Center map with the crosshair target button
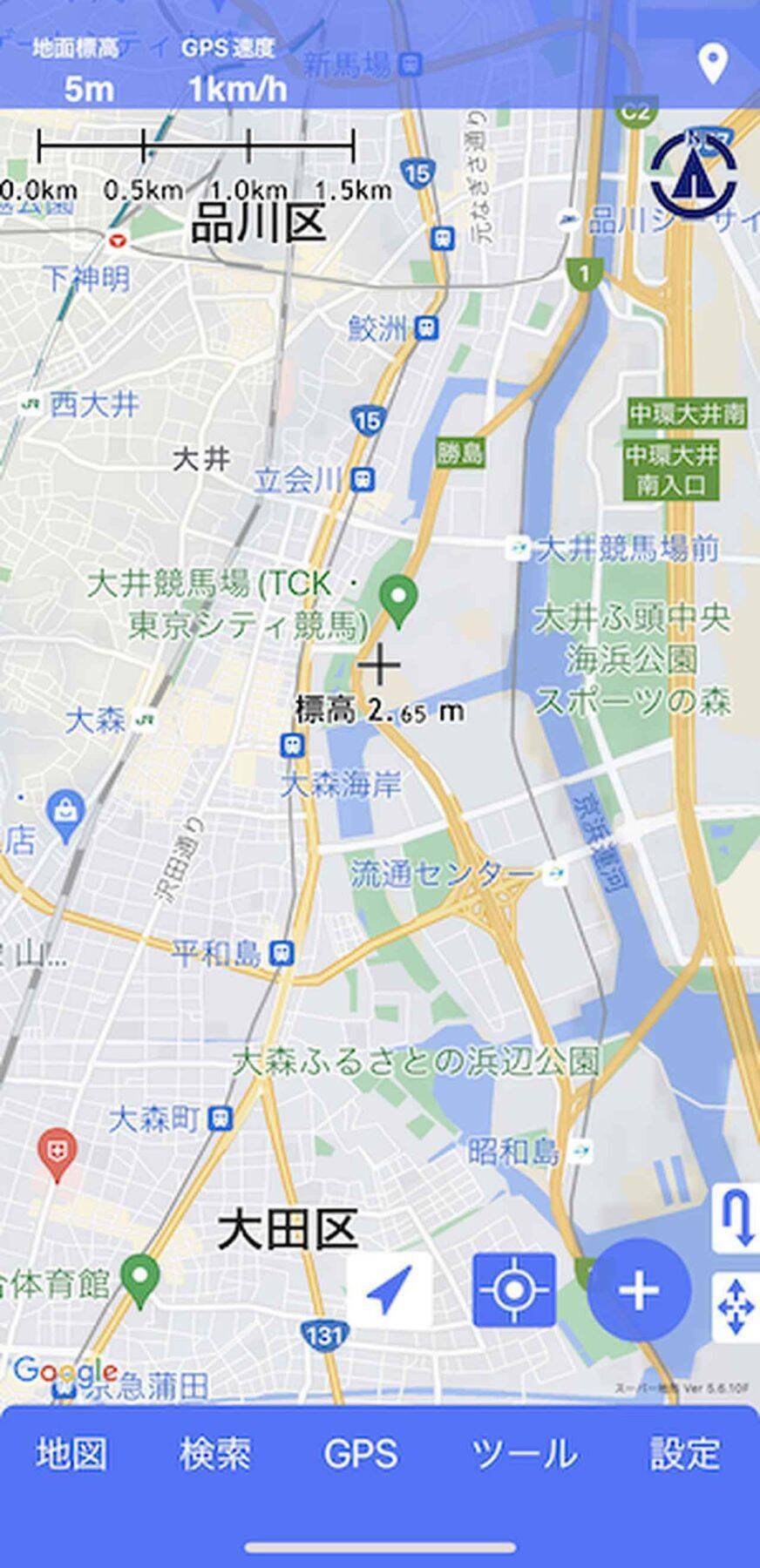Image resolution: width=760 pixels, height=1568 pixels. (514, 1290)
